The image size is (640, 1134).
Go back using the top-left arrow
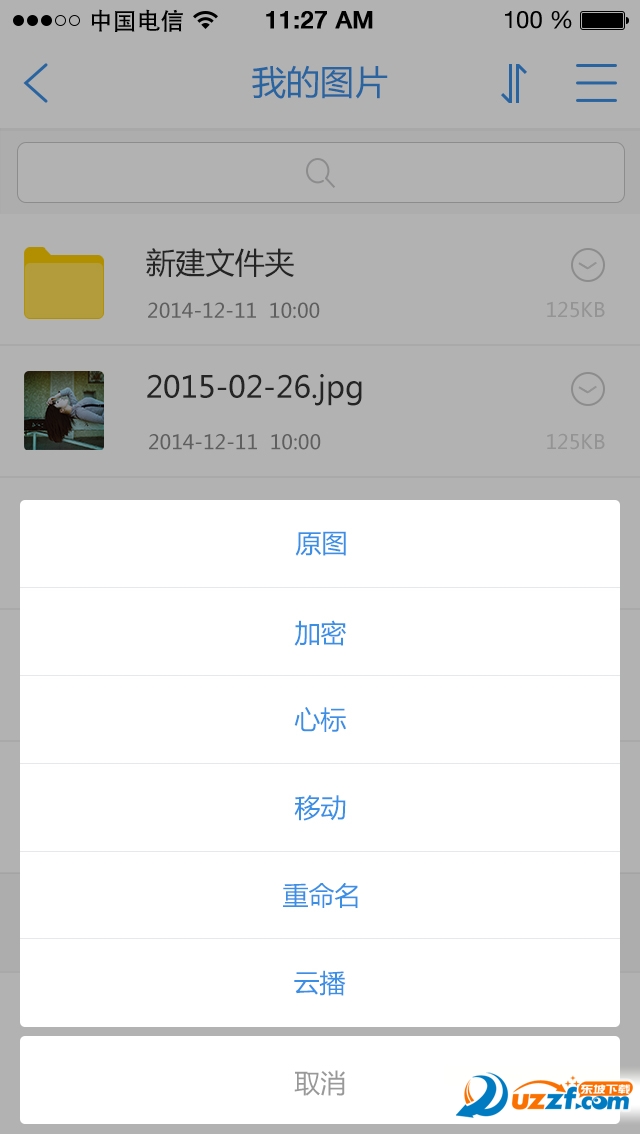37,83
